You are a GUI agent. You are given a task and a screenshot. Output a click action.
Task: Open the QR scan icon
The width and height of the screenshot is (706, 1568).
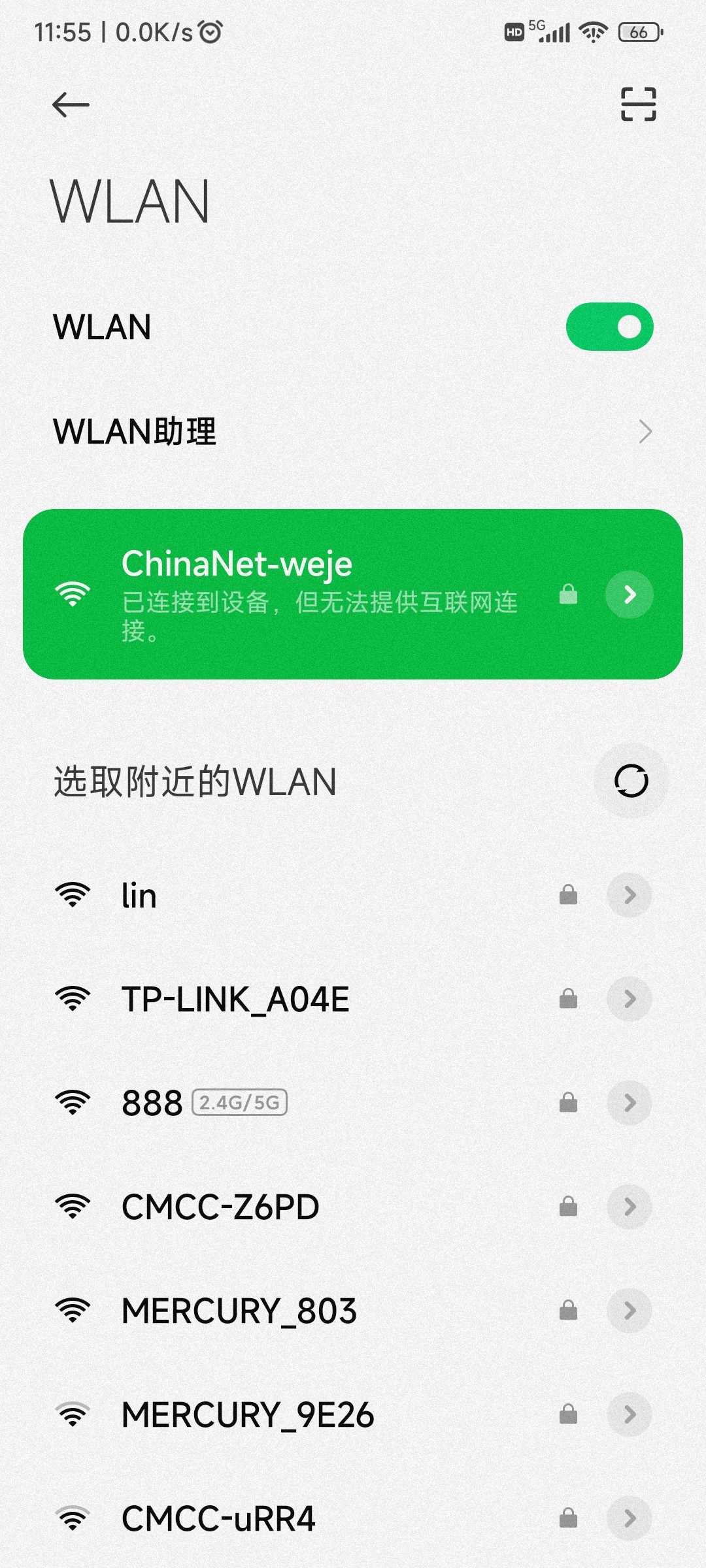[x=638, y=105]
